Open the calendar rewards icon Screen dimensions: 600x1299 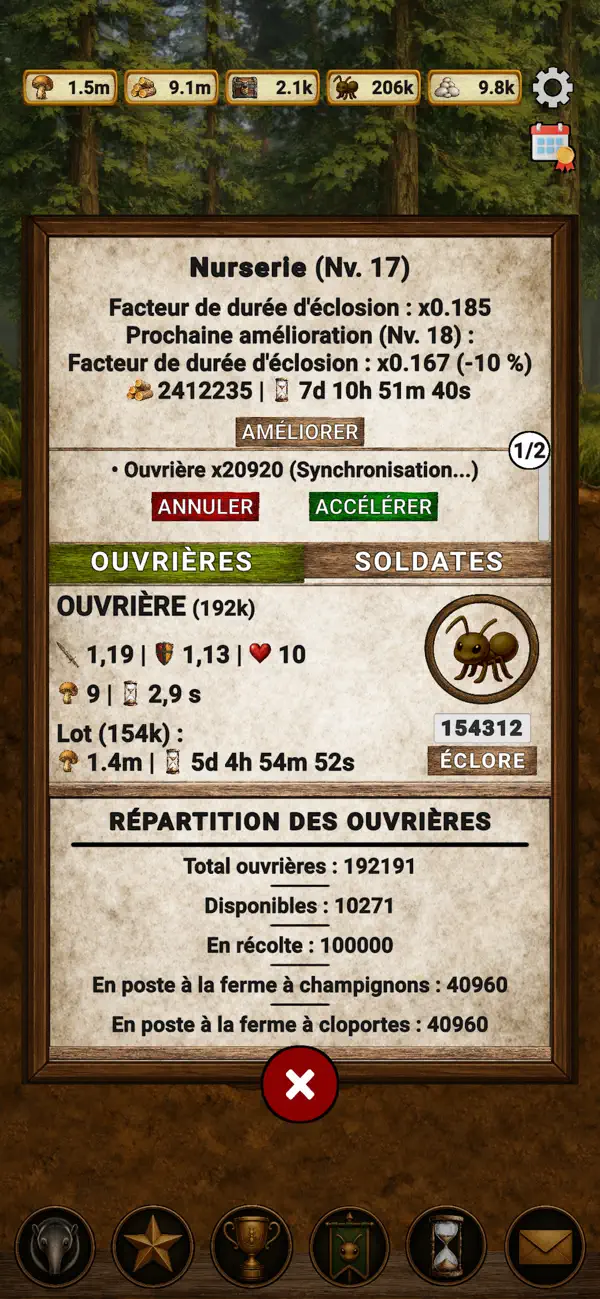click(553, 146)
